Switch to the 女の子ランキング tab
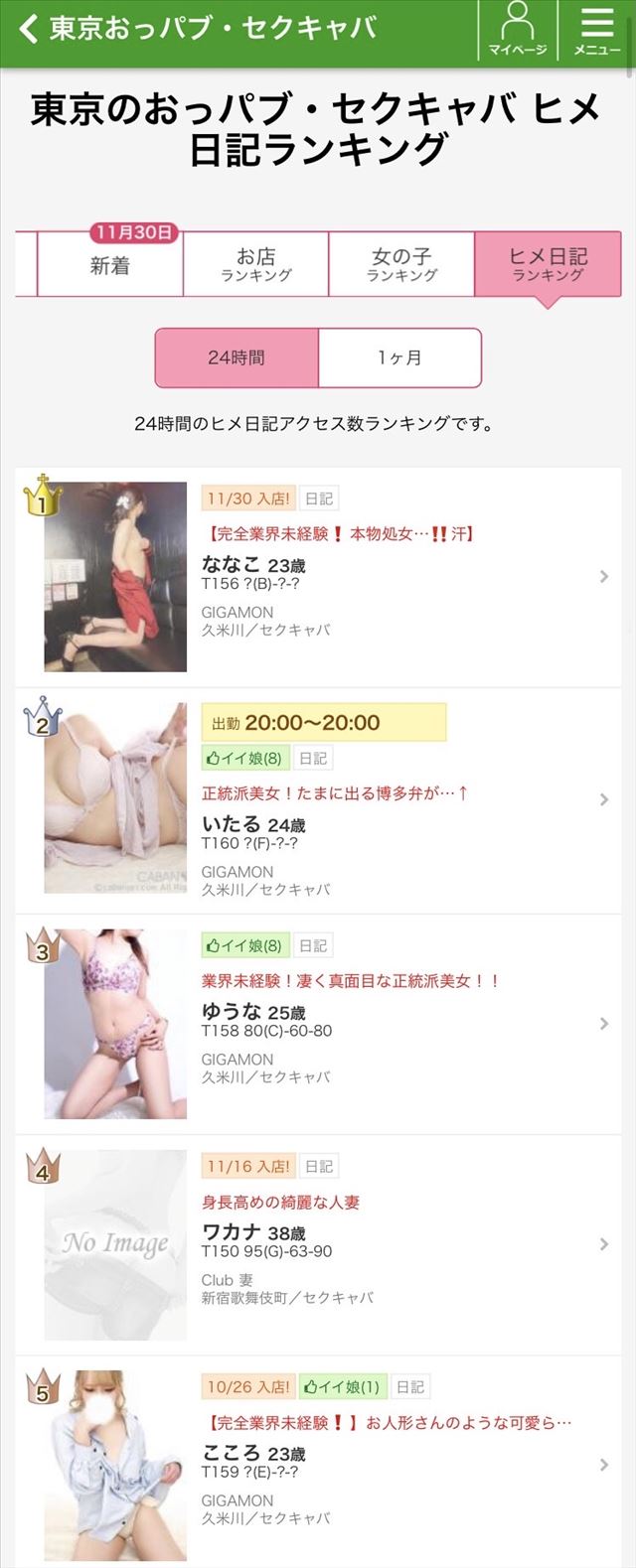The height and width of the screenshot is (1568, 636). [x=401, y=265]
